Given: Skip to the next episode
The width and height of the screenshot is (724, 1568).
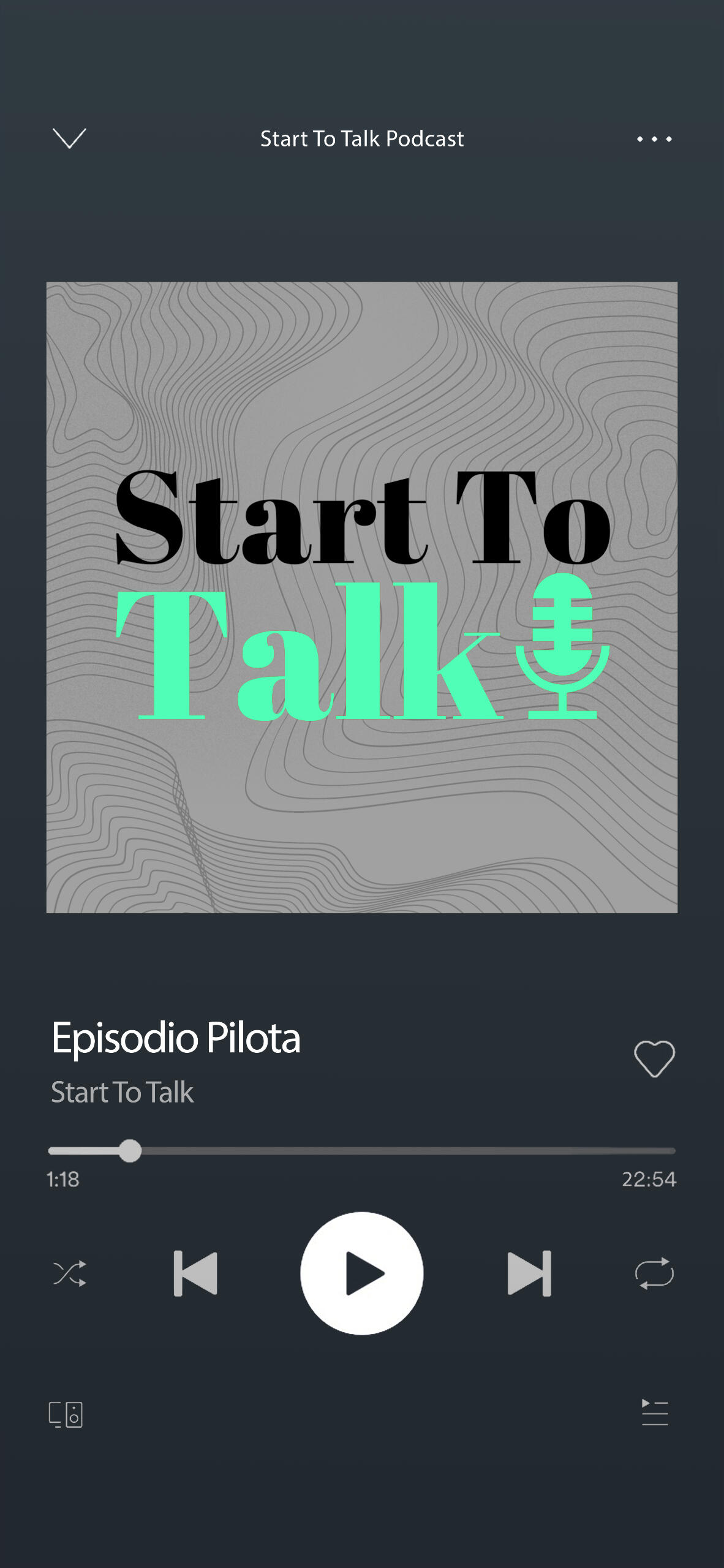Looking at the screenshot, I should coord(529,1273).
